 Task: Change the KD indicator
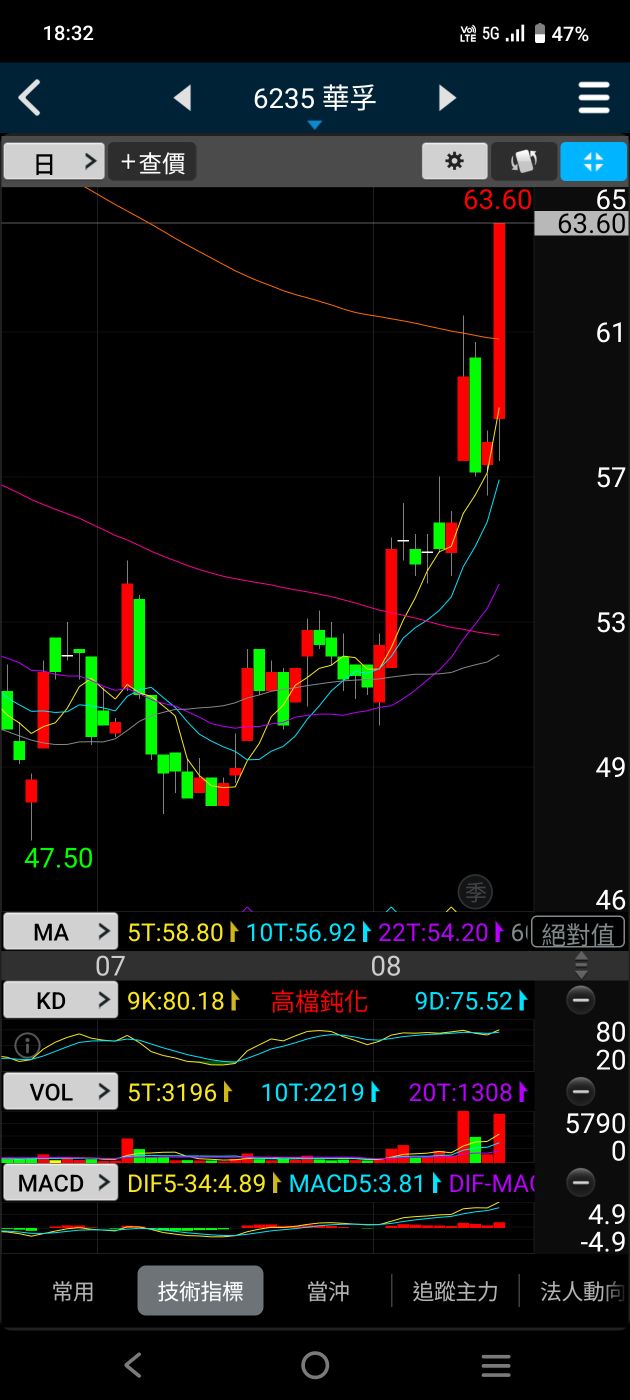click(60, 1000)
